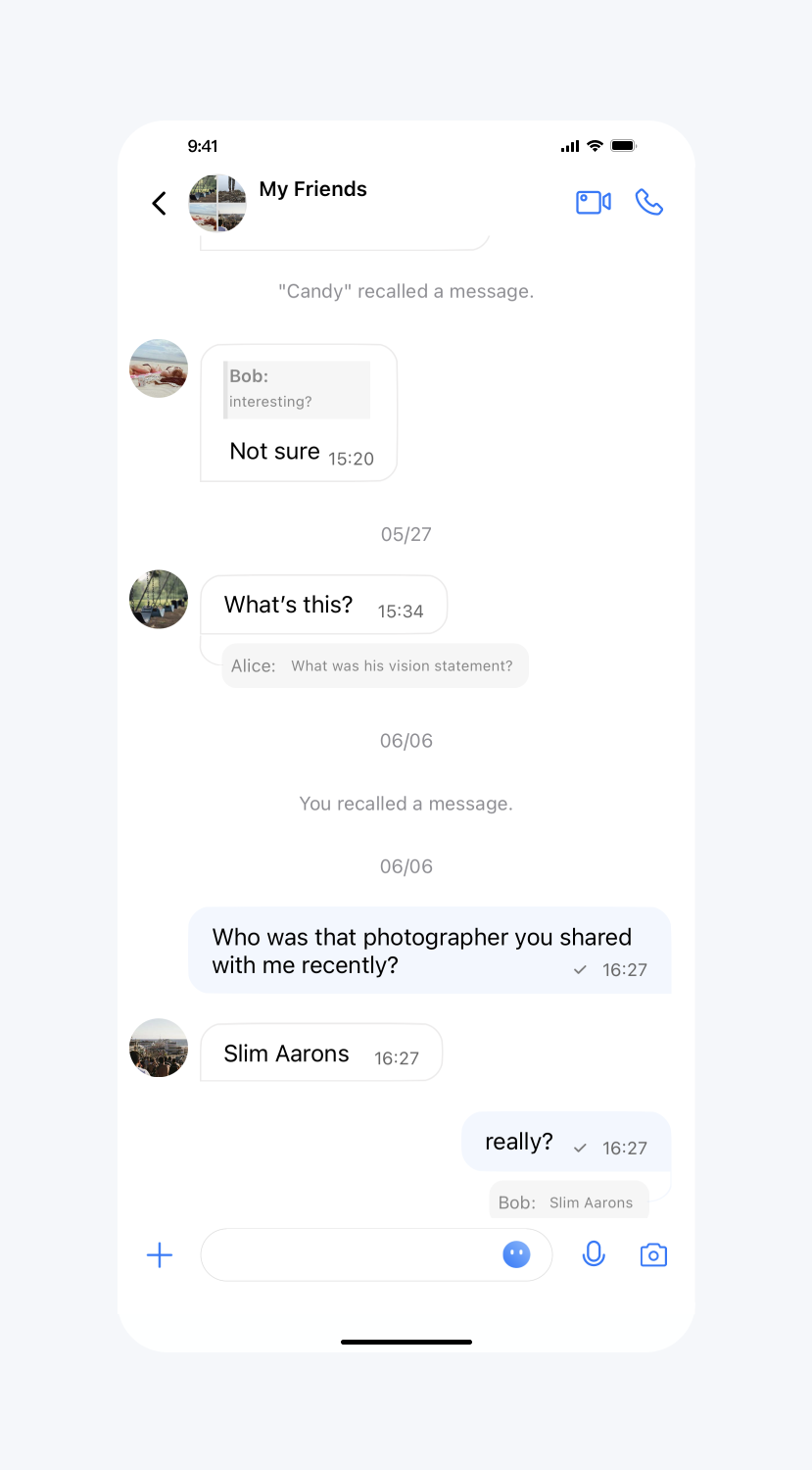Jump to quoted Bob "interesting?" message
This screenshot has height=1470, width=812.
pyautogui.click(x=298, y=390)
